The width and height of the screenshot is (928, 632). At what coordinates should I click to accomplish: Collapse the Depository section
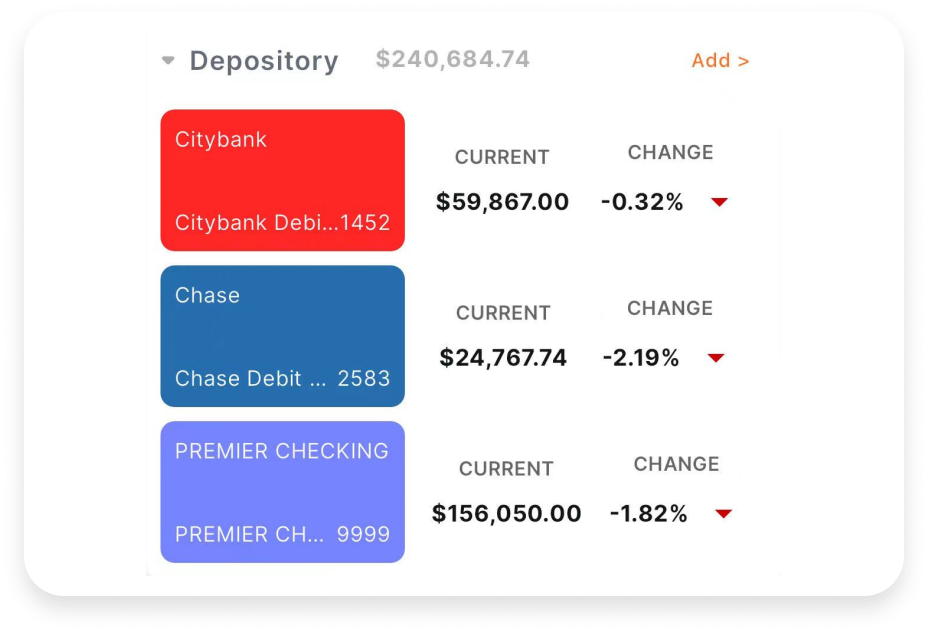pyautogui.click(x=168, y=61)
